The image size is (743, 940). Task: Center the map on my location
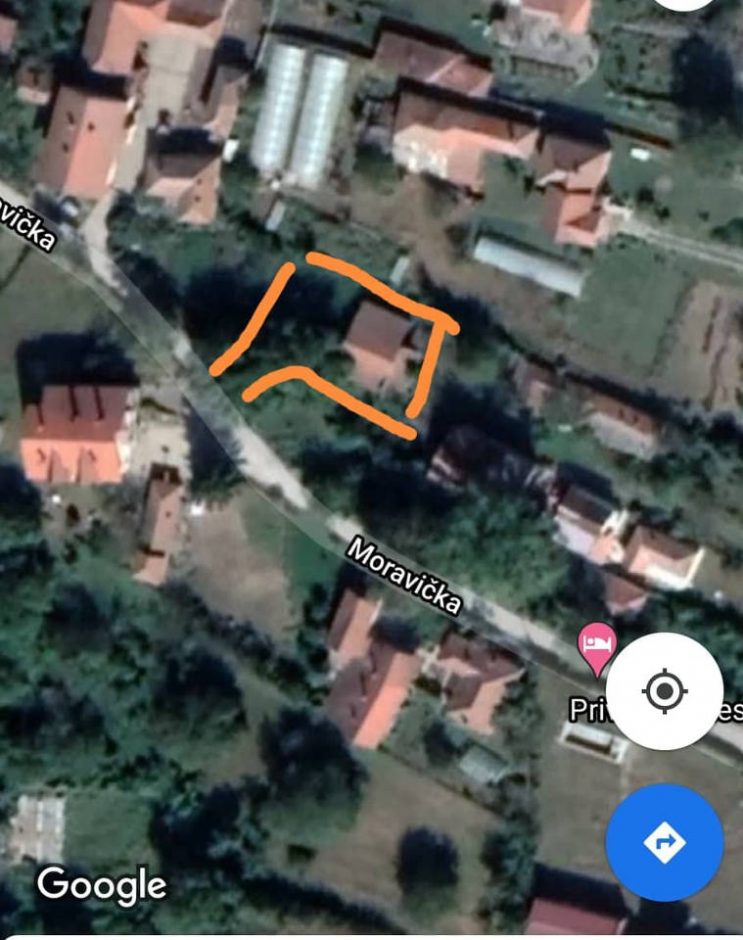click(x=664, y=691)
